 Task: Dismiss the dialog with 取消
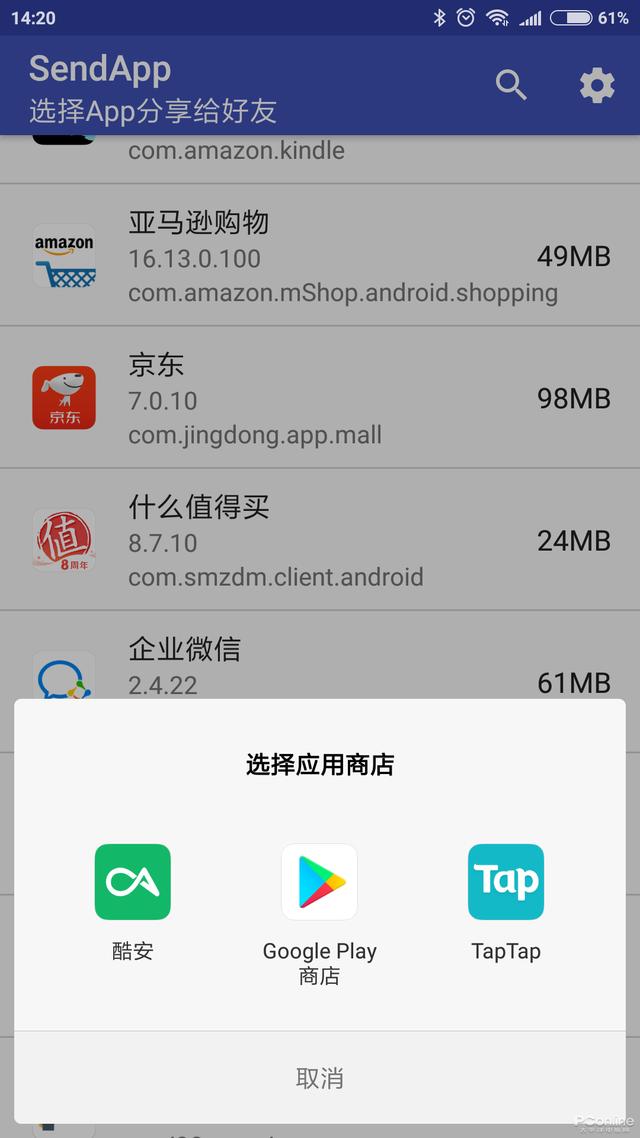(320, 1078)
